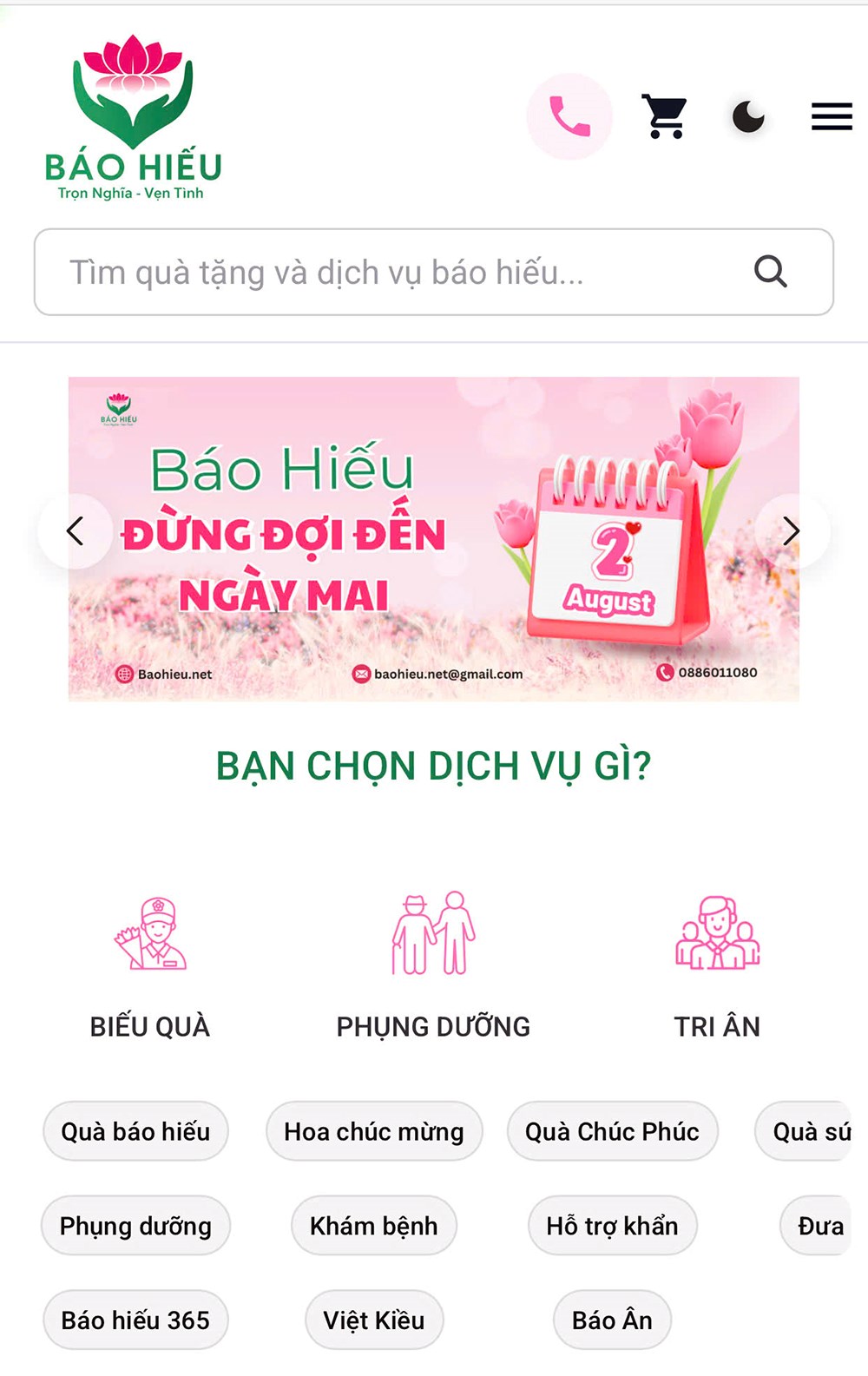The image size is (868, 1376).
Task: Open Hỗ trợ khẩn services
Action: pos(612,1226)
